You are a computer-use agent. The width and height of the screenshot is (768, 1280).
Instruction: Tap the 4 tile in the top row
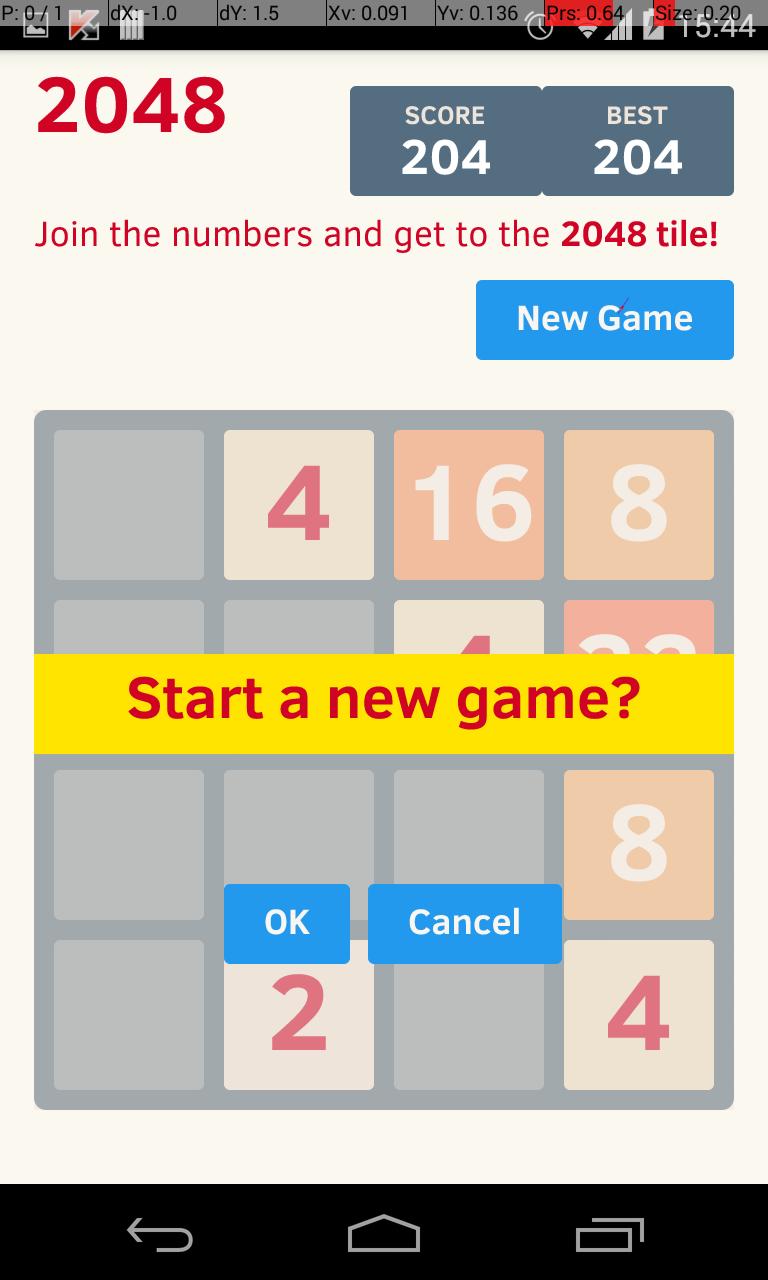coord(298,504)
